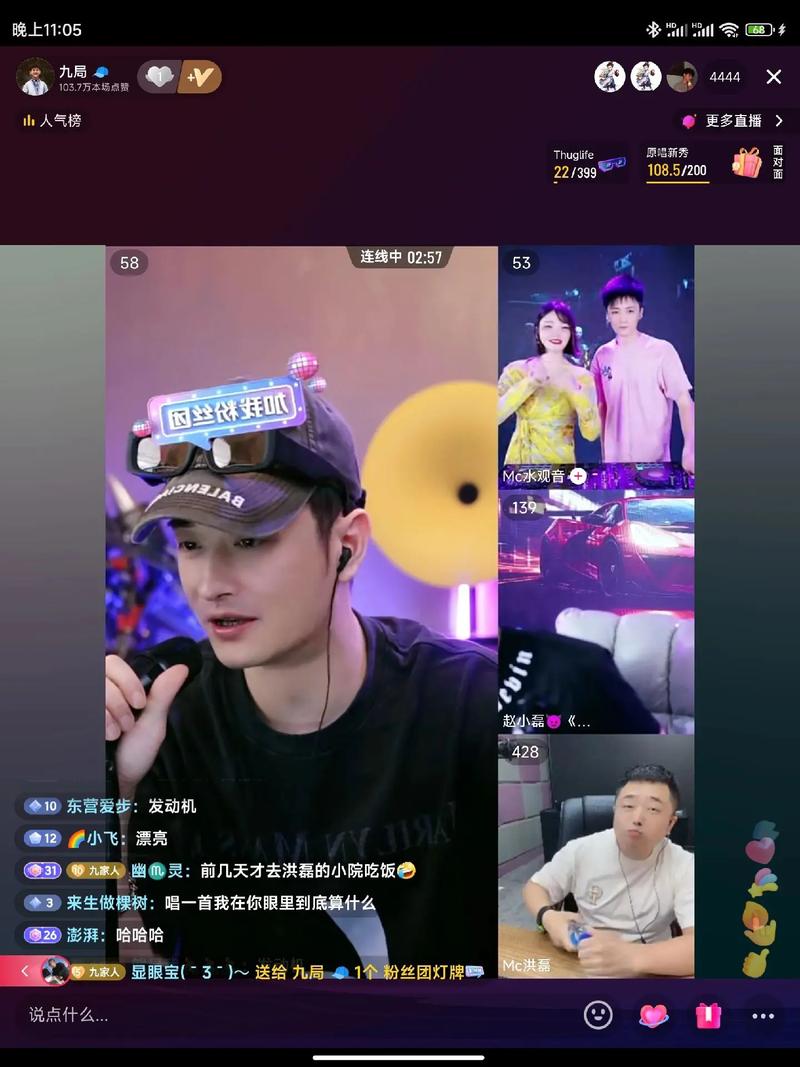Open Mc洪磊's co-stream window

(596, 855)
